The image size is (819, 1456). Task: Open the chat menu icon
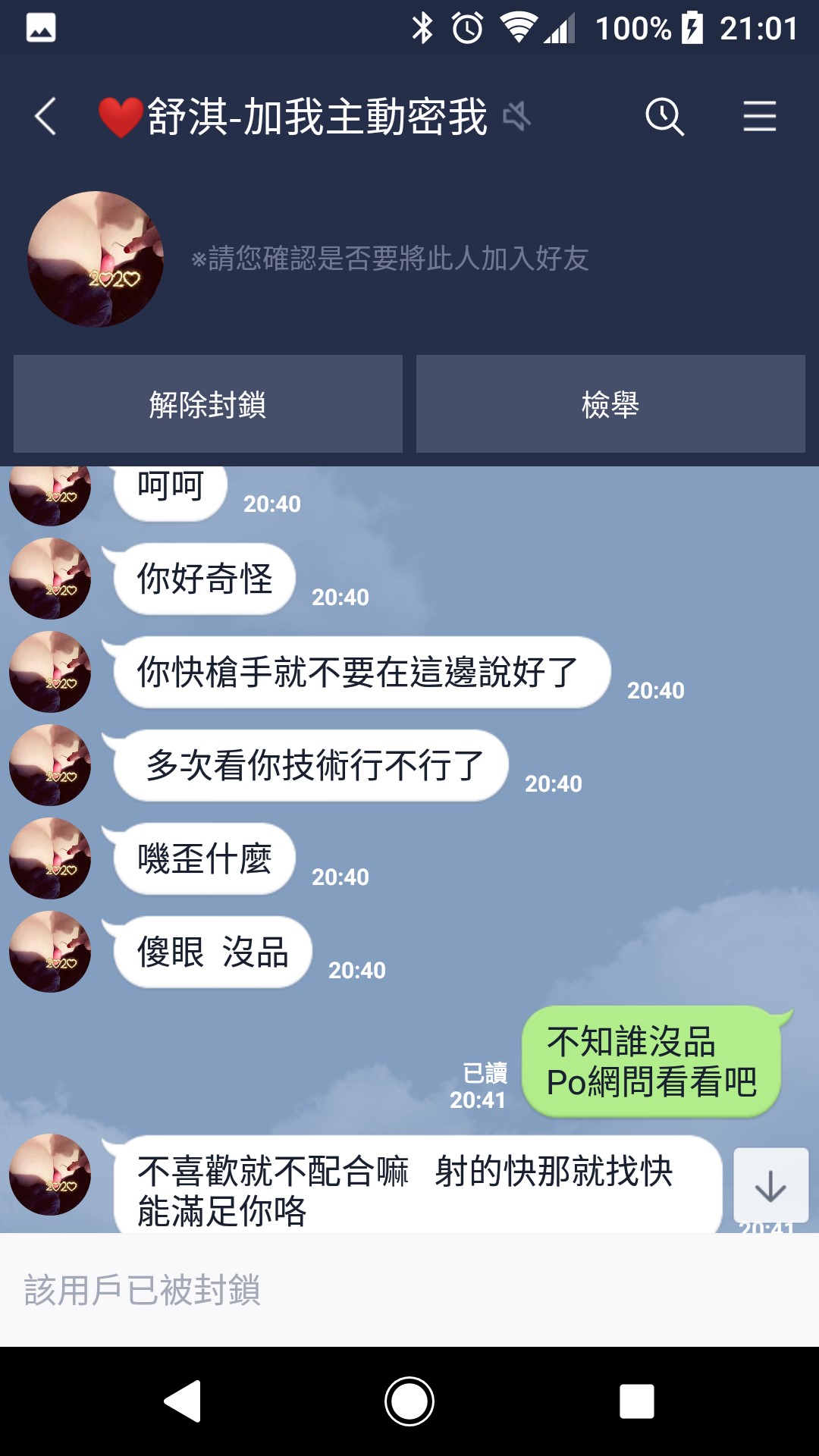(759, 117)
